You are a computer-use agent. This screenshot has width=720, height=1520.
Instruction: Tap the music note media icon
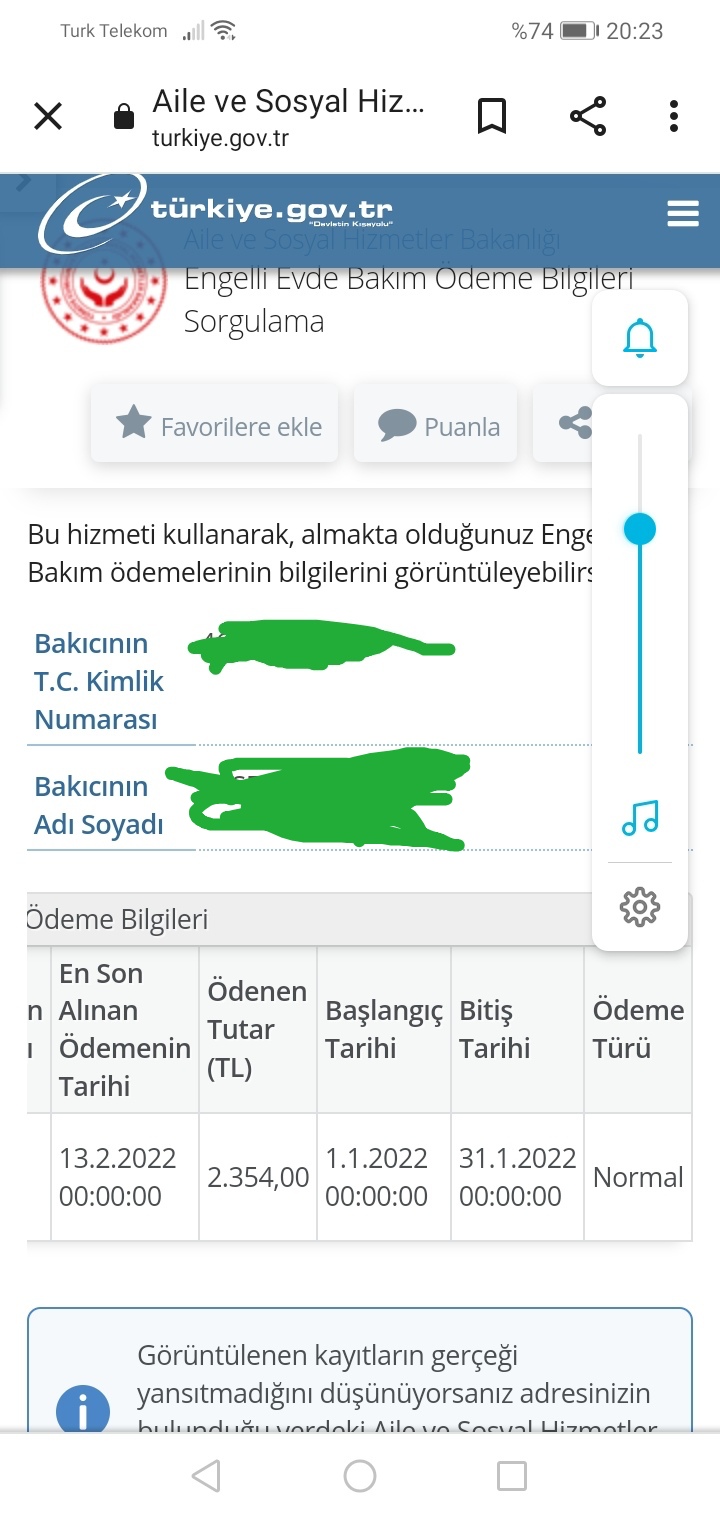(x=640, y=817)
